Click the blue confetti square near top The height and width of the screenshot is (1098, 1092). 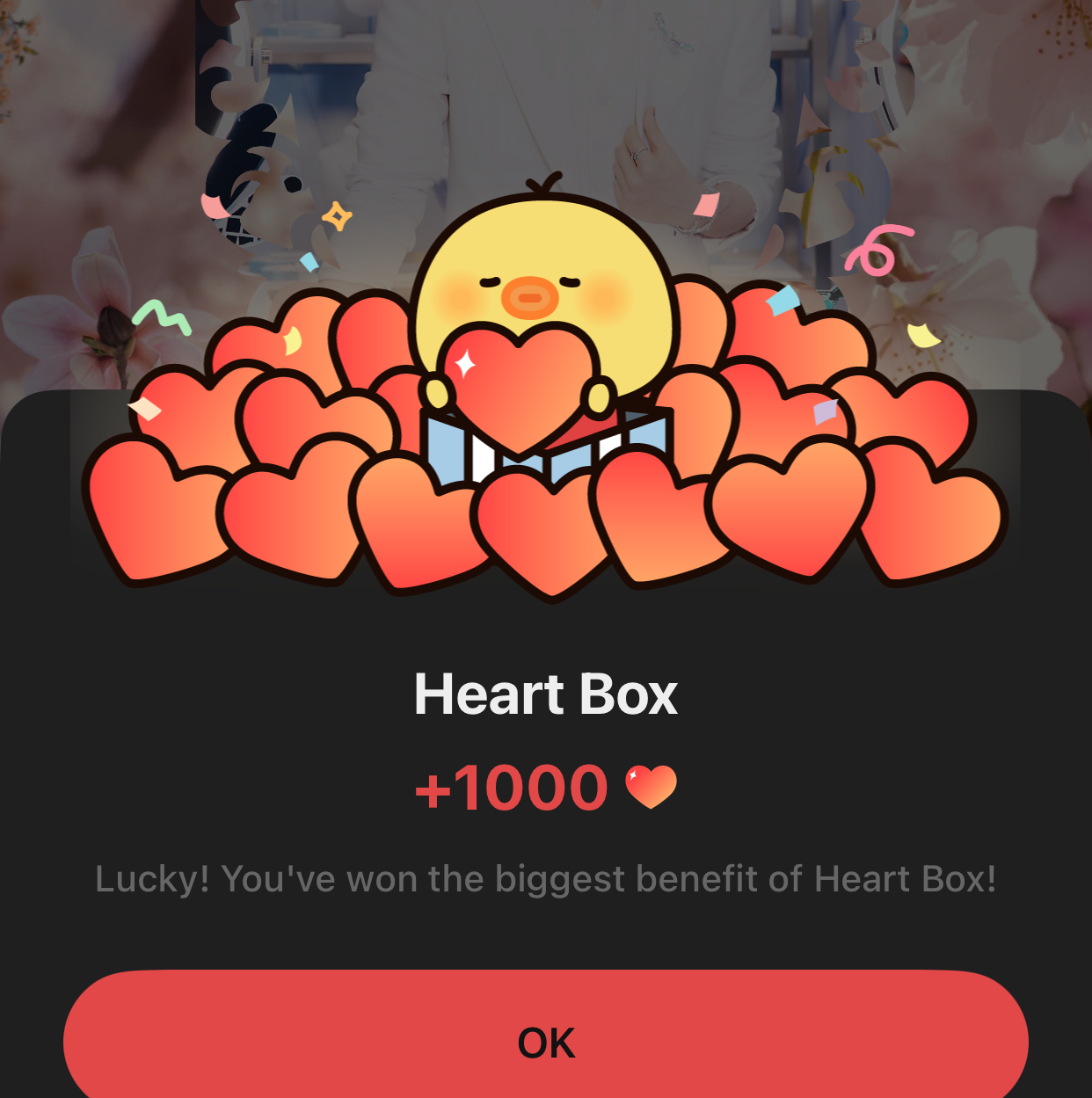tap(308, 261)
